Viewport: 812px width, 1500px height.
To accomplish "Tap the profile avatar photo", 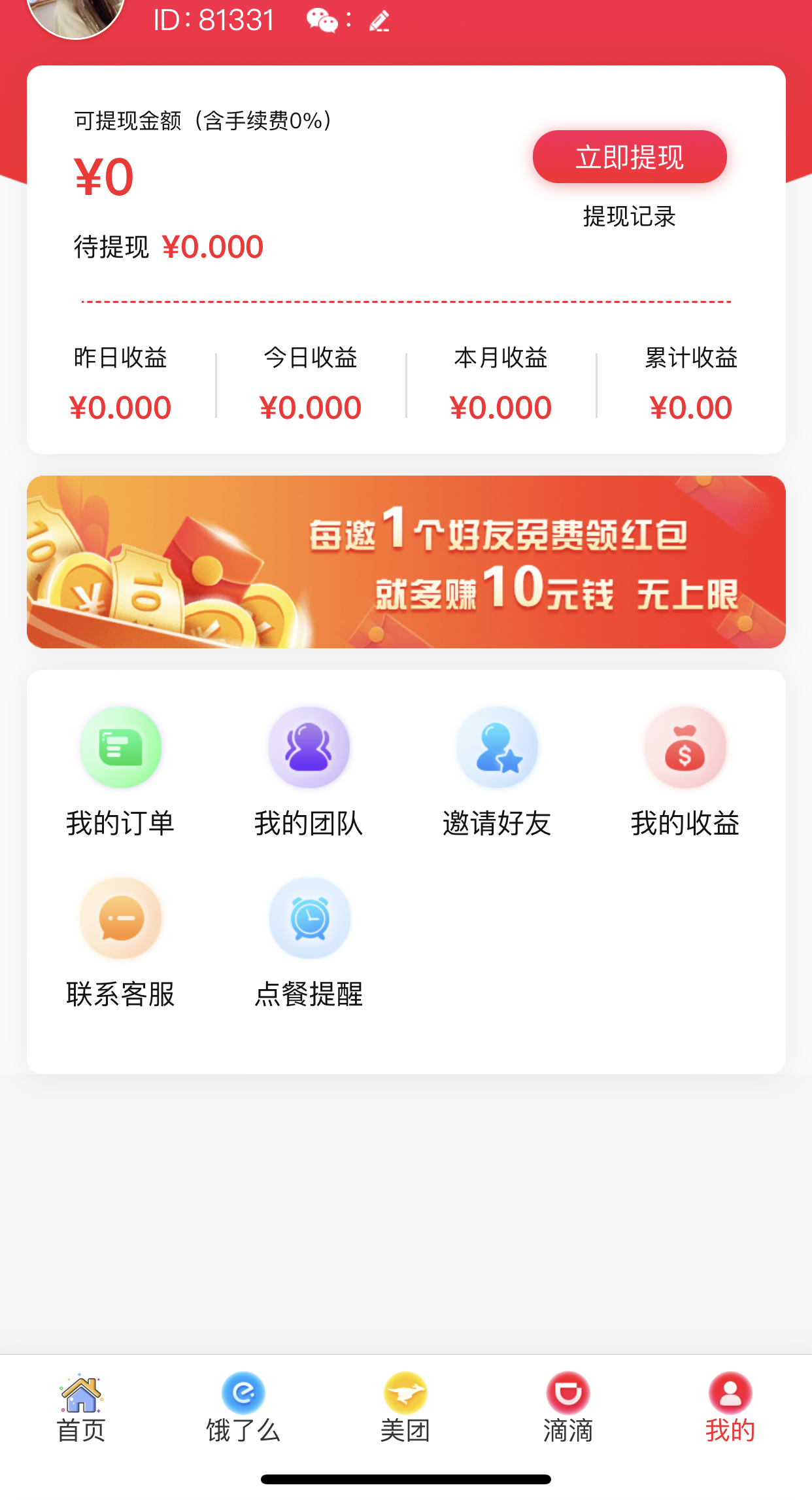I will 76,13.
